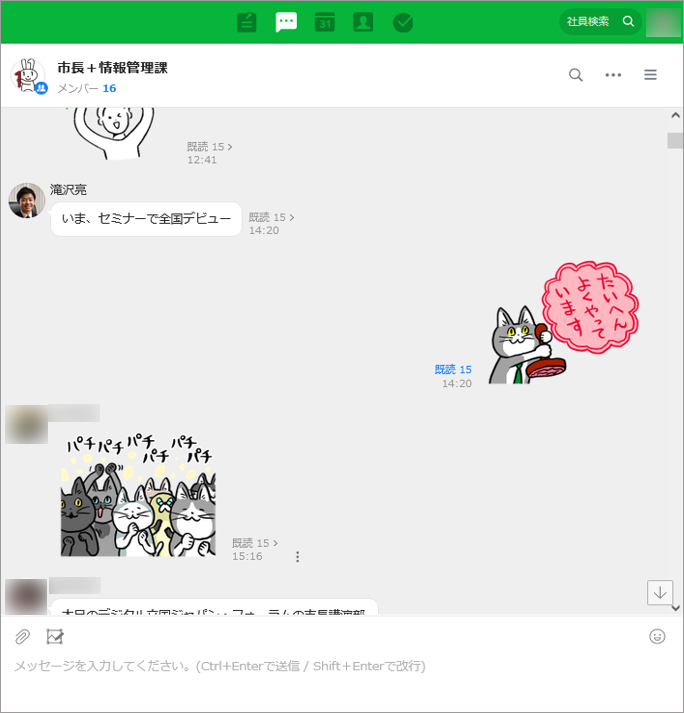Open the three-dot more options in header

613,75
